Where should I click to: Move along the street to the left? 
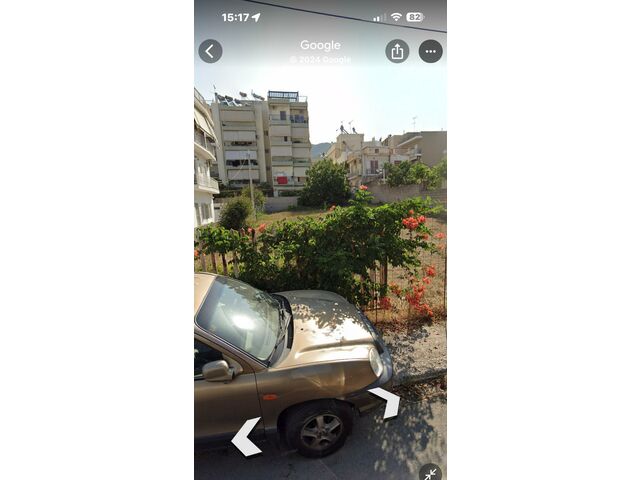[x=246, y=437]
